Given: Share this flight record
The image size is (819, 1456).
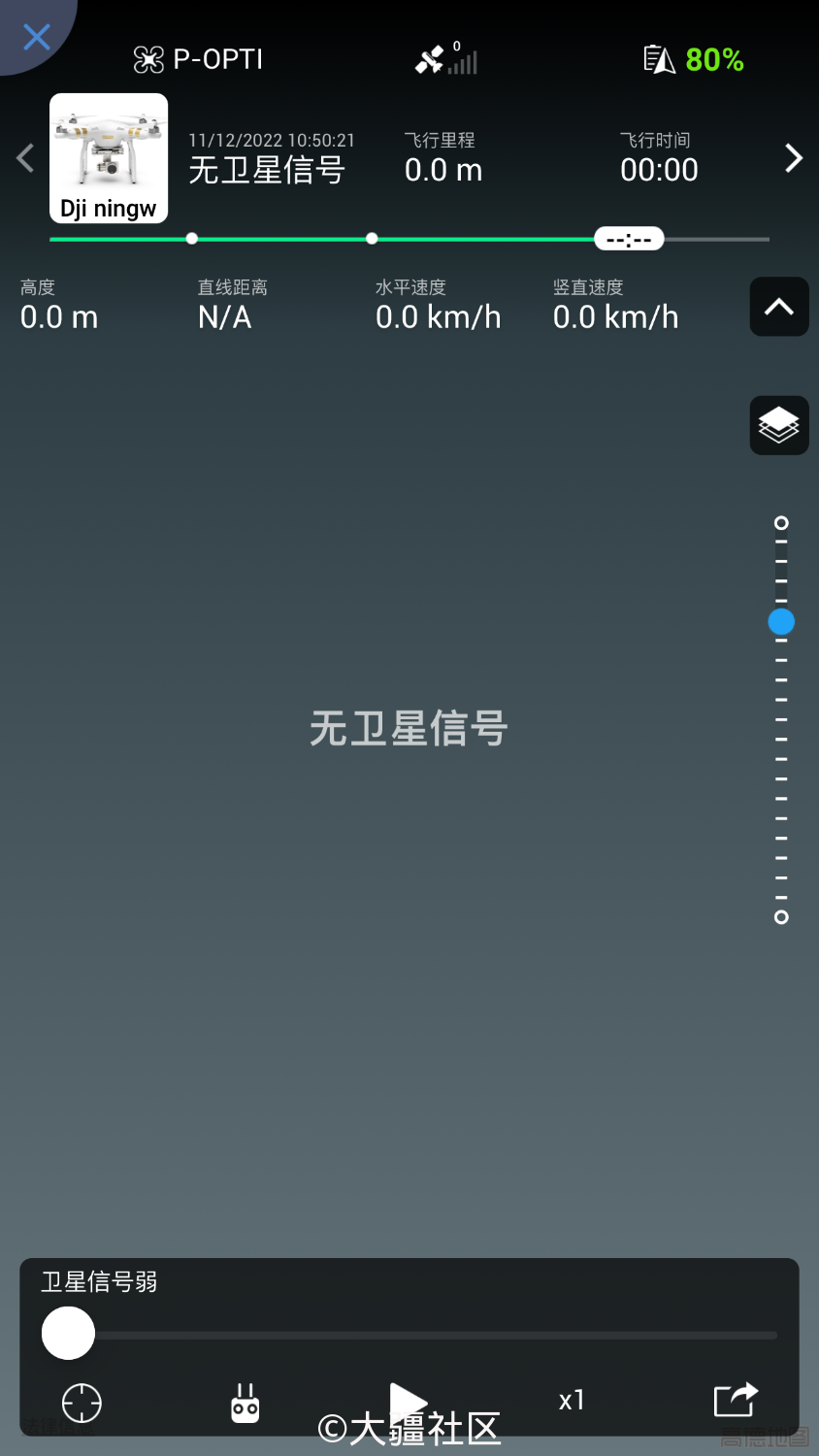Looking at the screenshot, I should (x=735, y=1401).
